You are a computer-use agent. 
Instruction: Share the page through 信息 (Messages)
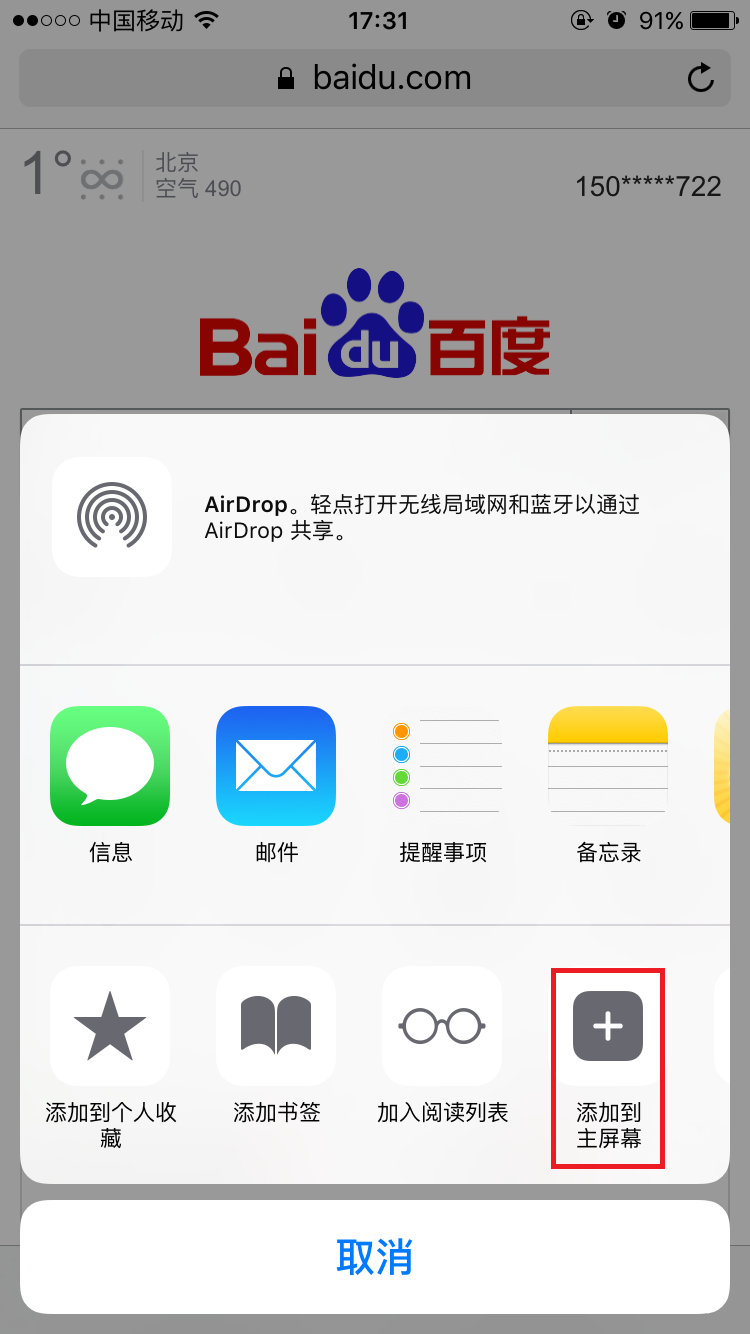(x=110, y=766)
